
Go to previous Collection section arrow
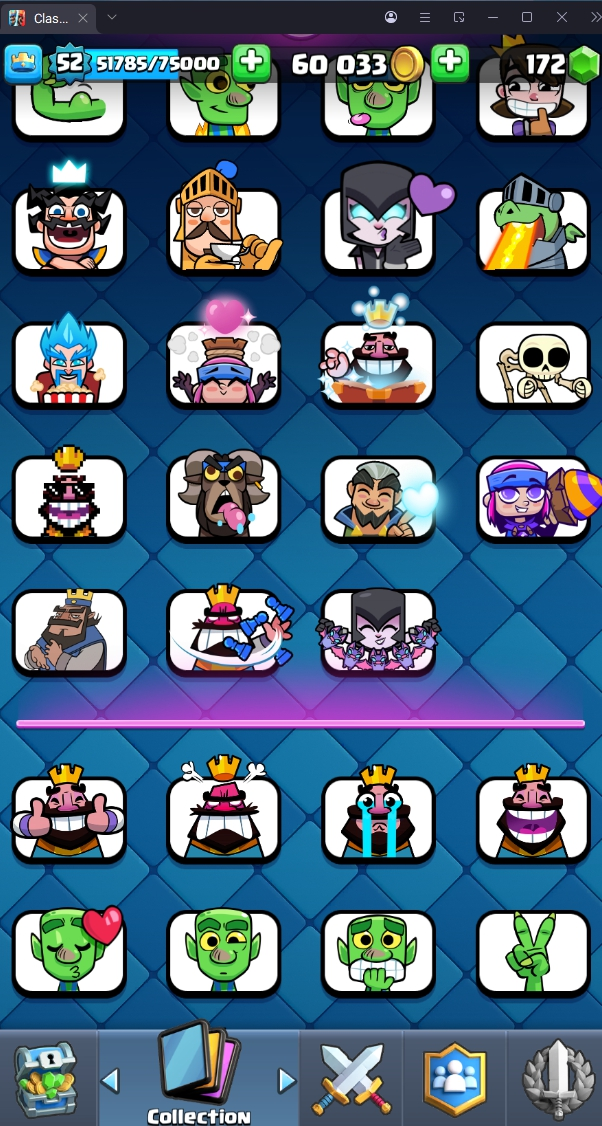tap(111, 1080)
